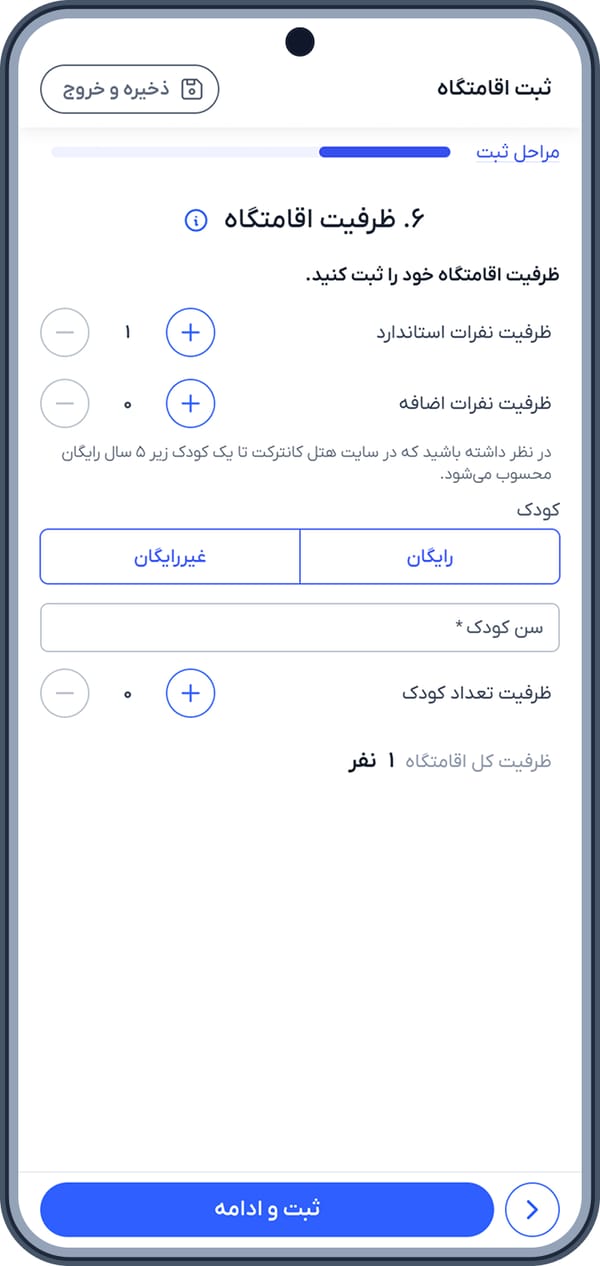Increase ظرفیت تعداد کودک with the plus button
The width and height of the screenshot is (600, 1266).
pos(190,693)
